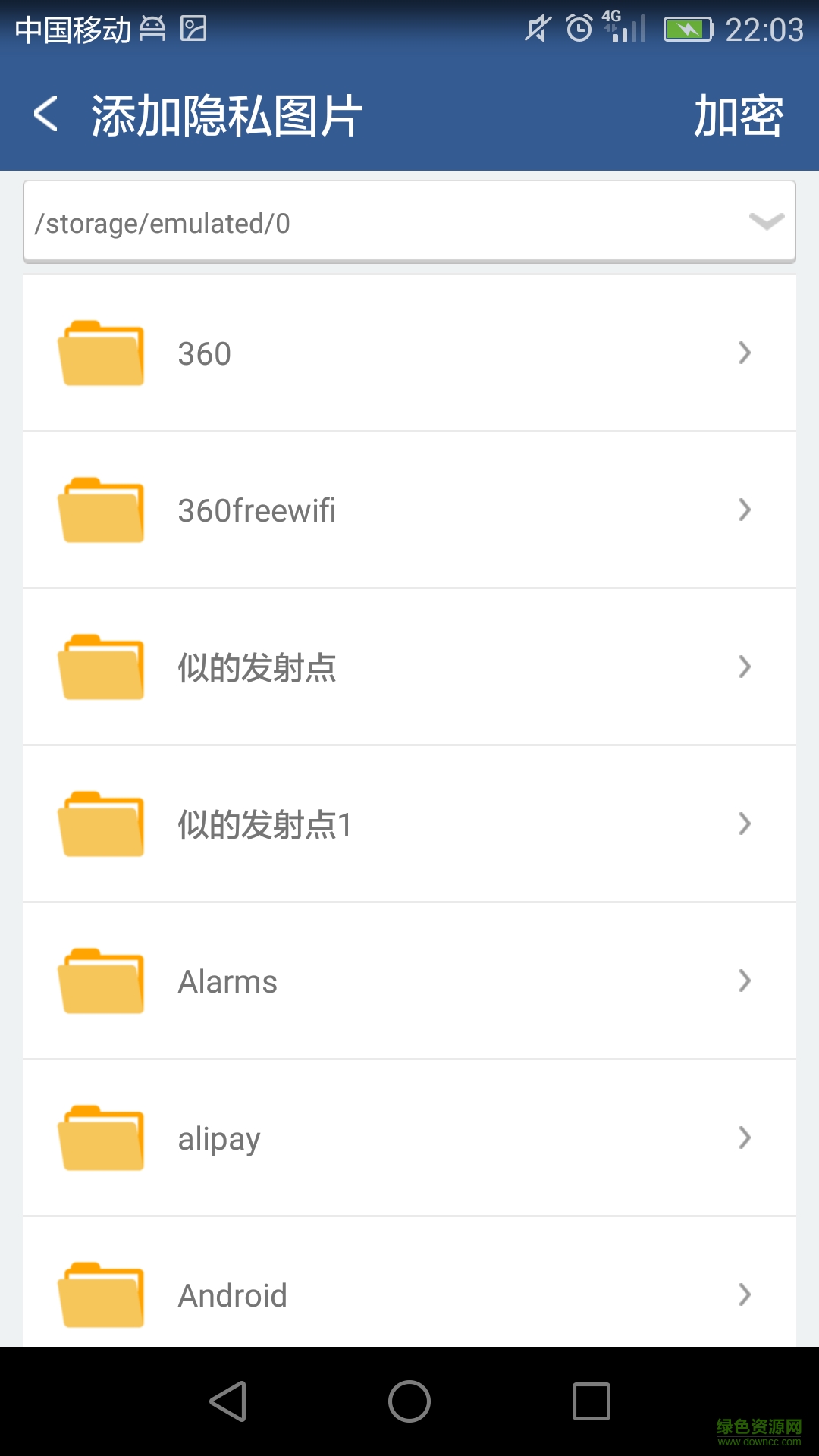Image resolution: width=819 pixels, height=1456 pixels.
Task: Open the 360freewifi folder icon
Action: [x=99, y=510]
